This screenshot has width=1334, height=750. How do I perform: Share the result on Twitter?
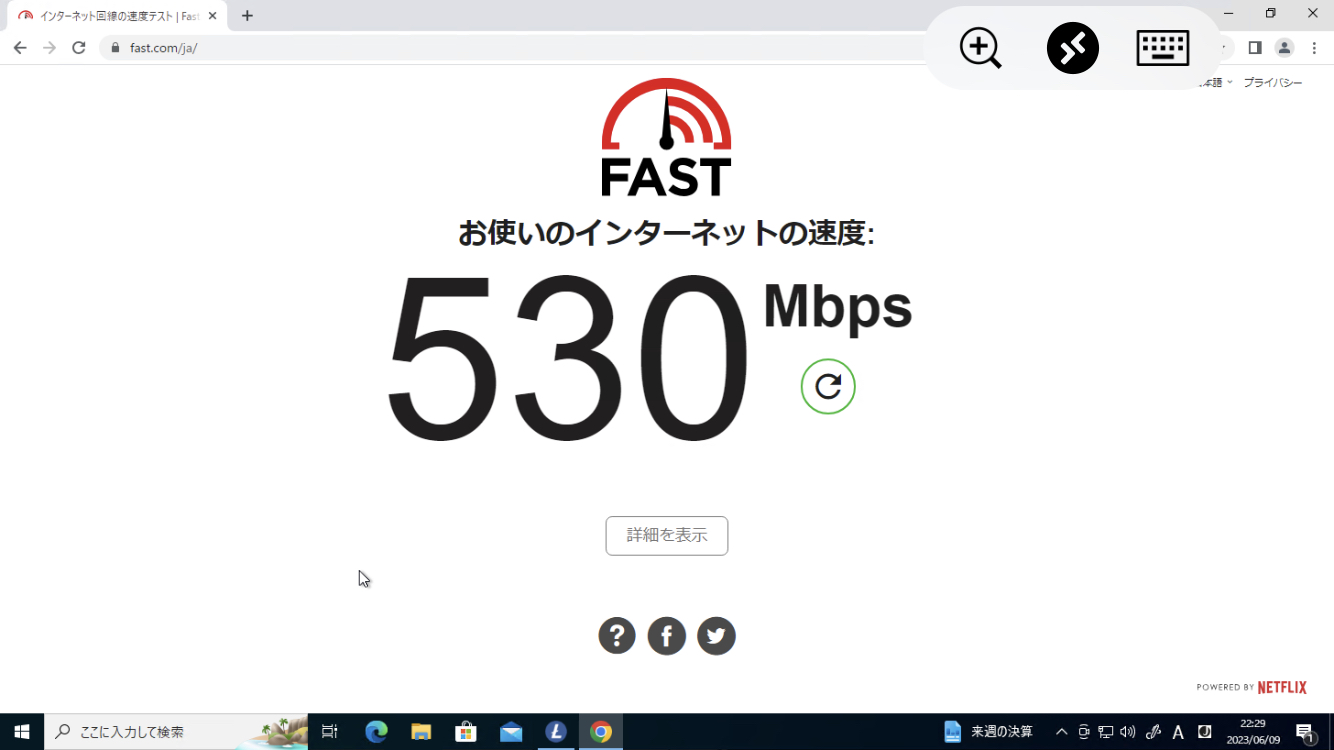pos(716,636)
